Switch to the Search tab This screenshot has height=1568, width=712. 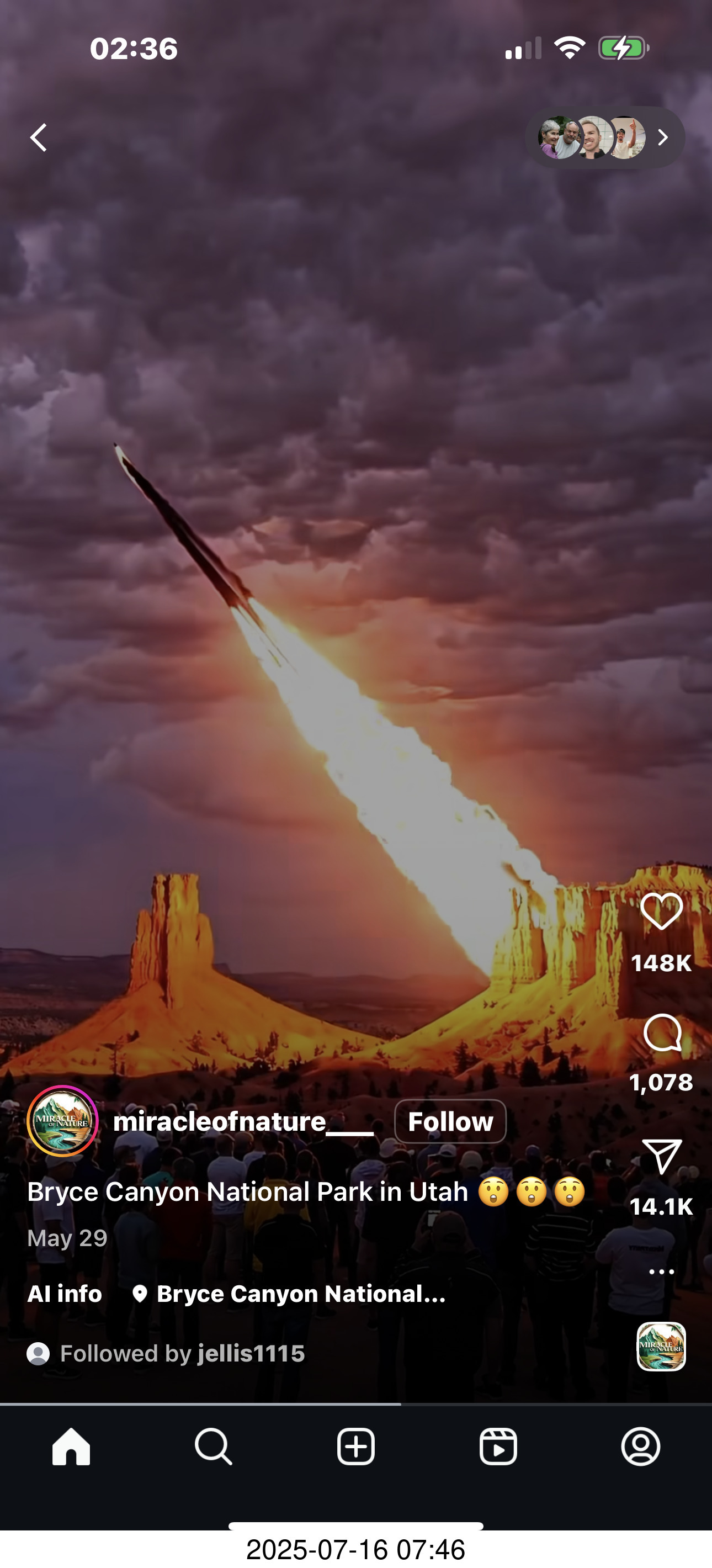click(213, 1447)
